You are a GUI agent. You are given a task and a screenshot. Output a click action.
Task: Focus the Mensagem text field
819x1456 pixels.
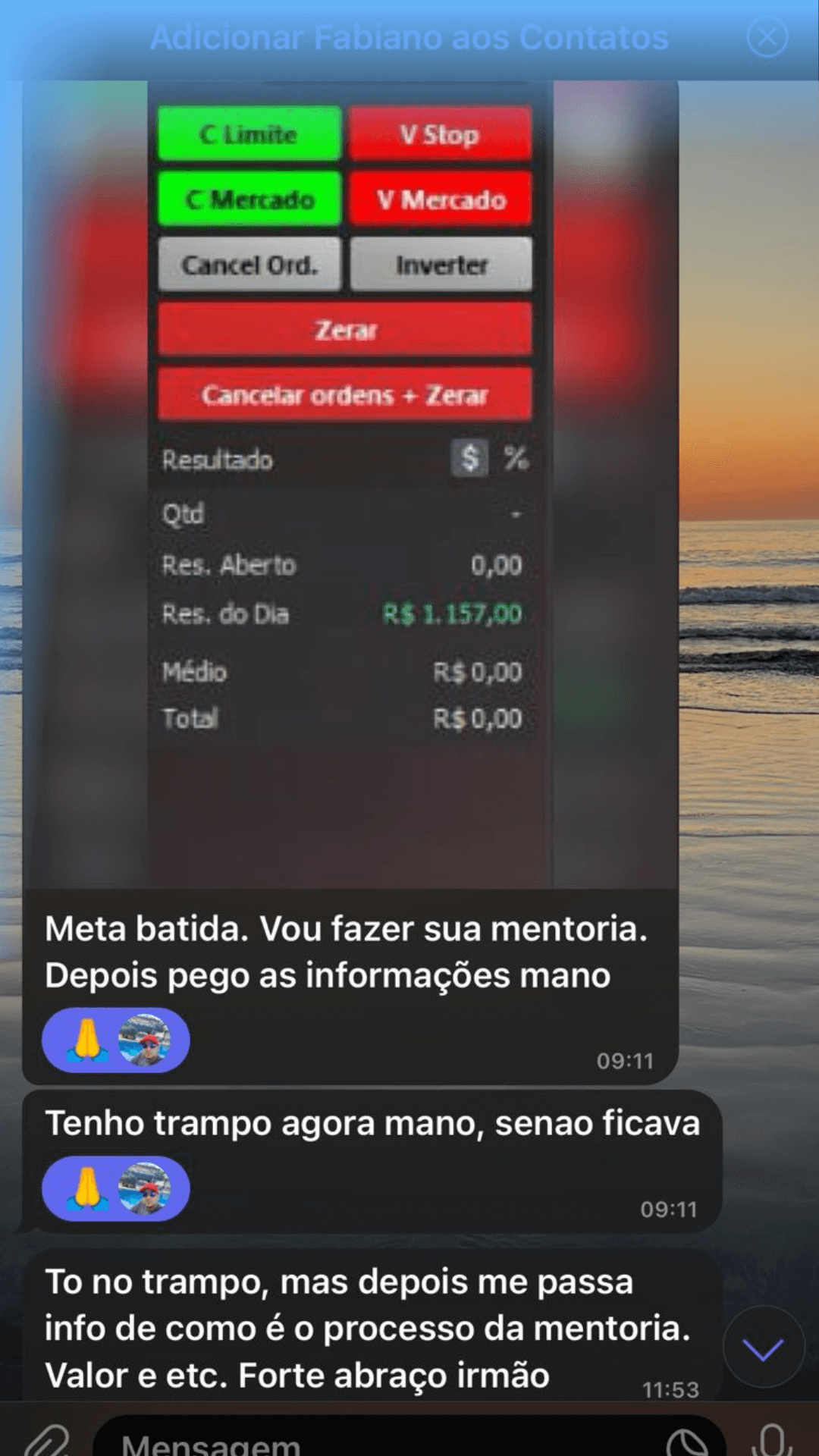[x=379, y=1442]
